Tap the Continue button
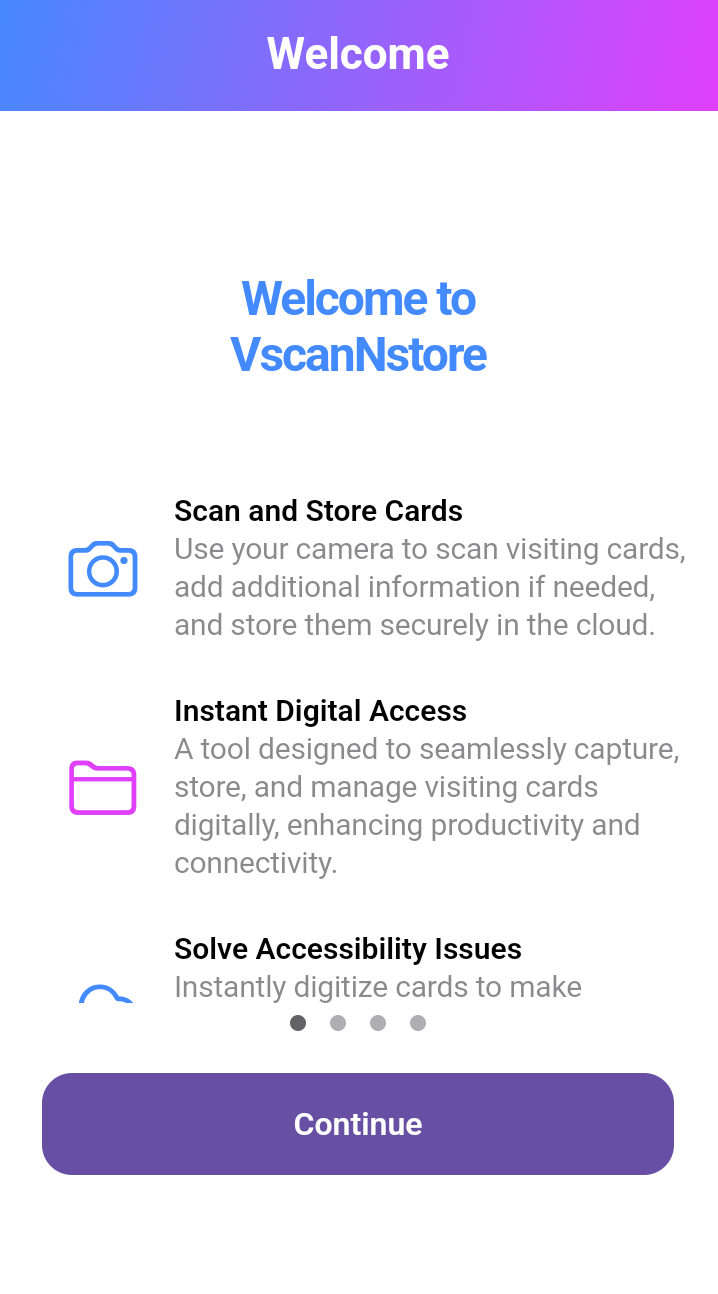The image size is (718, 1294). point(358,1124)
